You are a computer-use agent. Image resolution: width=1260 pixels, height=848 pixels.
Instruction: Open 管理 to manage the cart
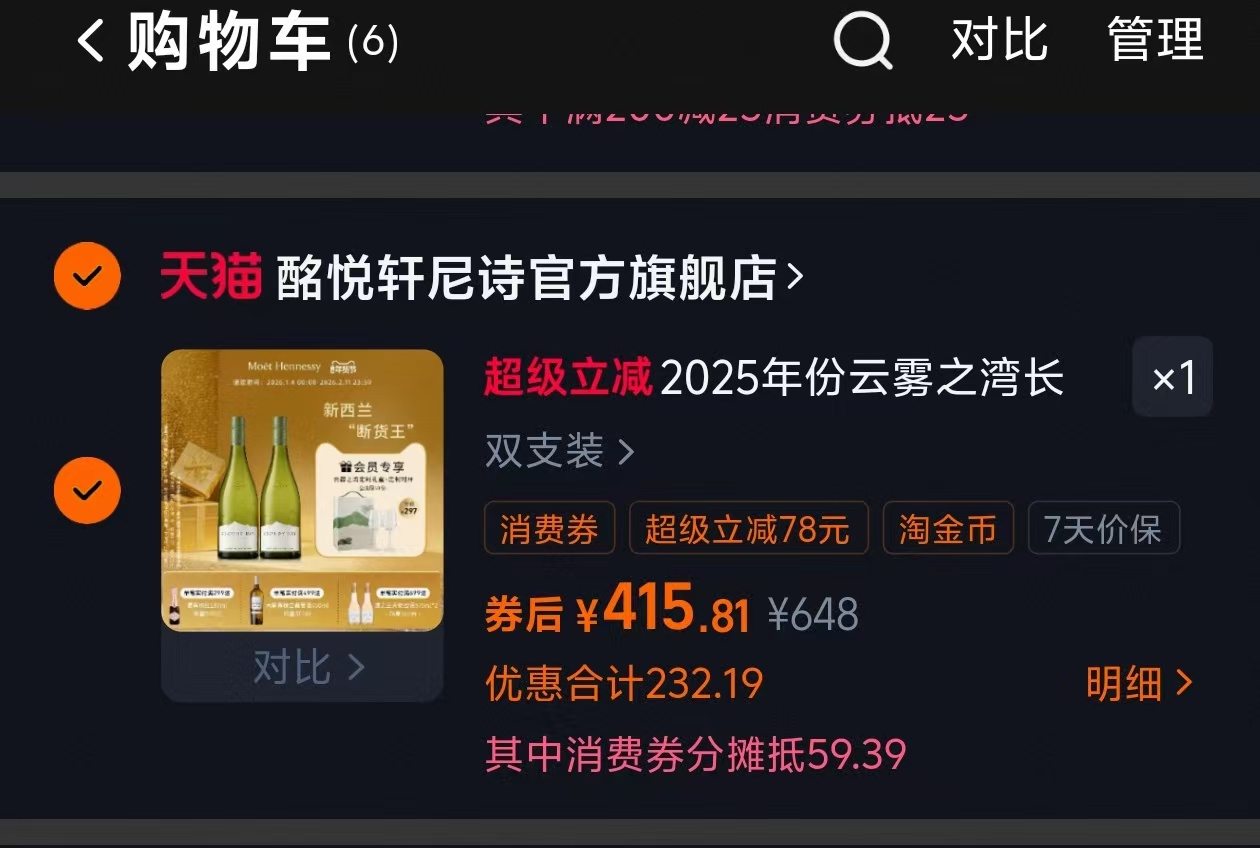point(1155,41)
